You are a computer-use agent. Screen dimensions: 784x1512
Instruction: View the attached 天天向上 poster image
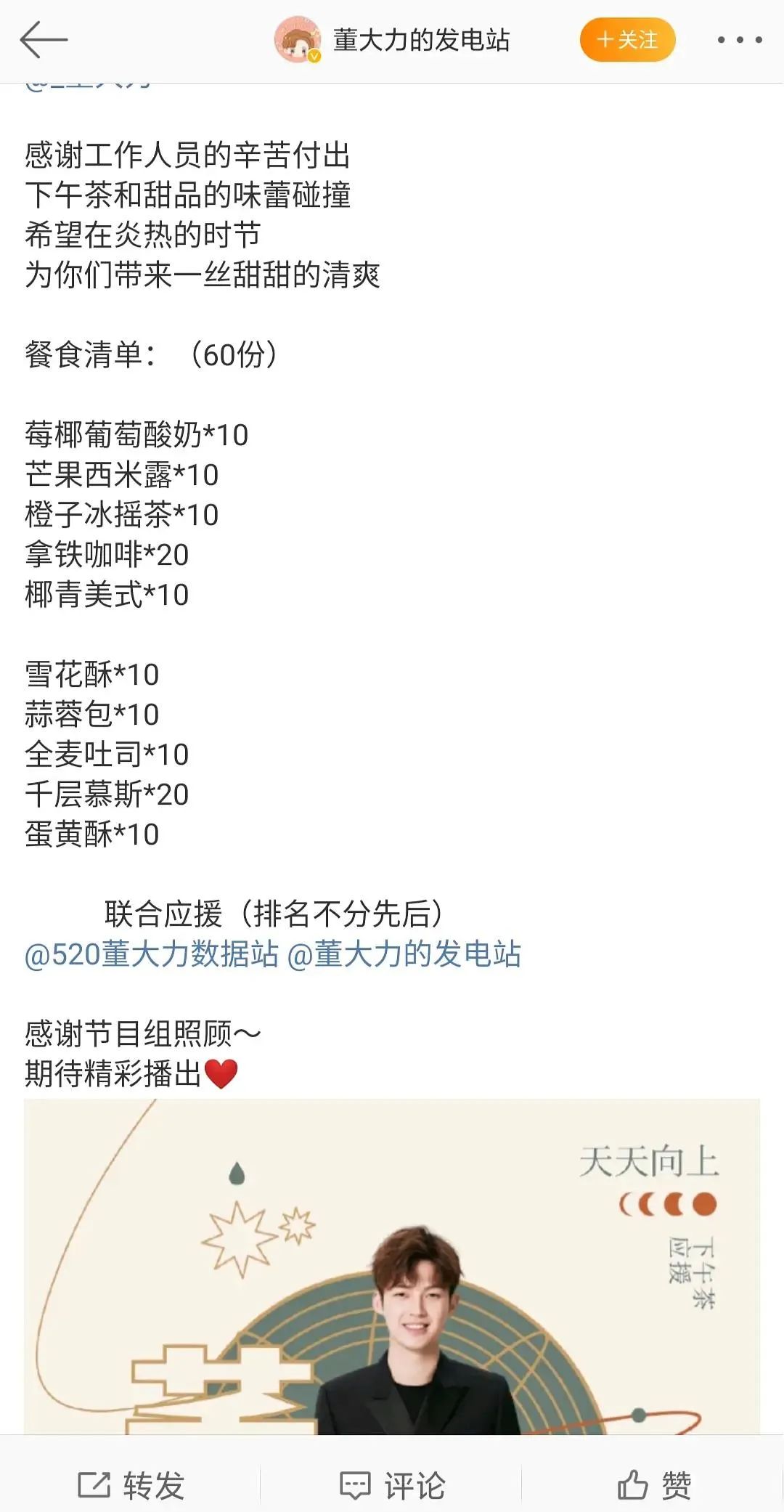pos(392,1267)
